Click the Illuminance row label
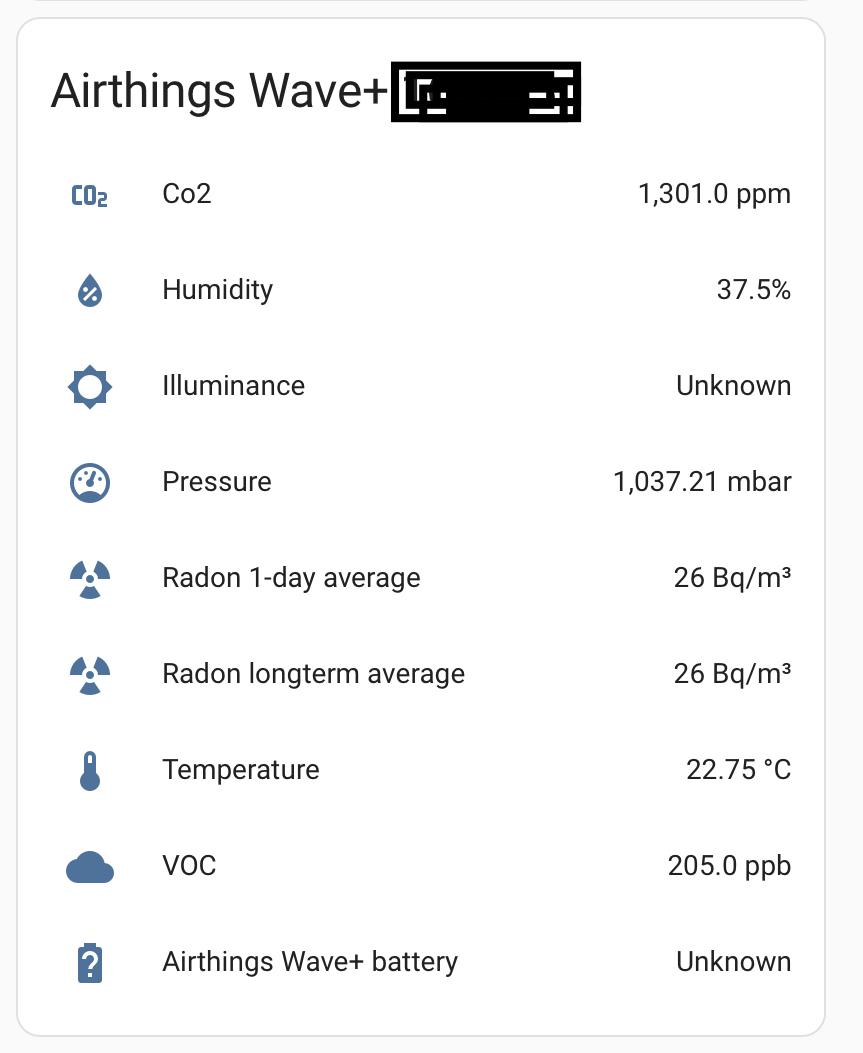 [233, 386]
